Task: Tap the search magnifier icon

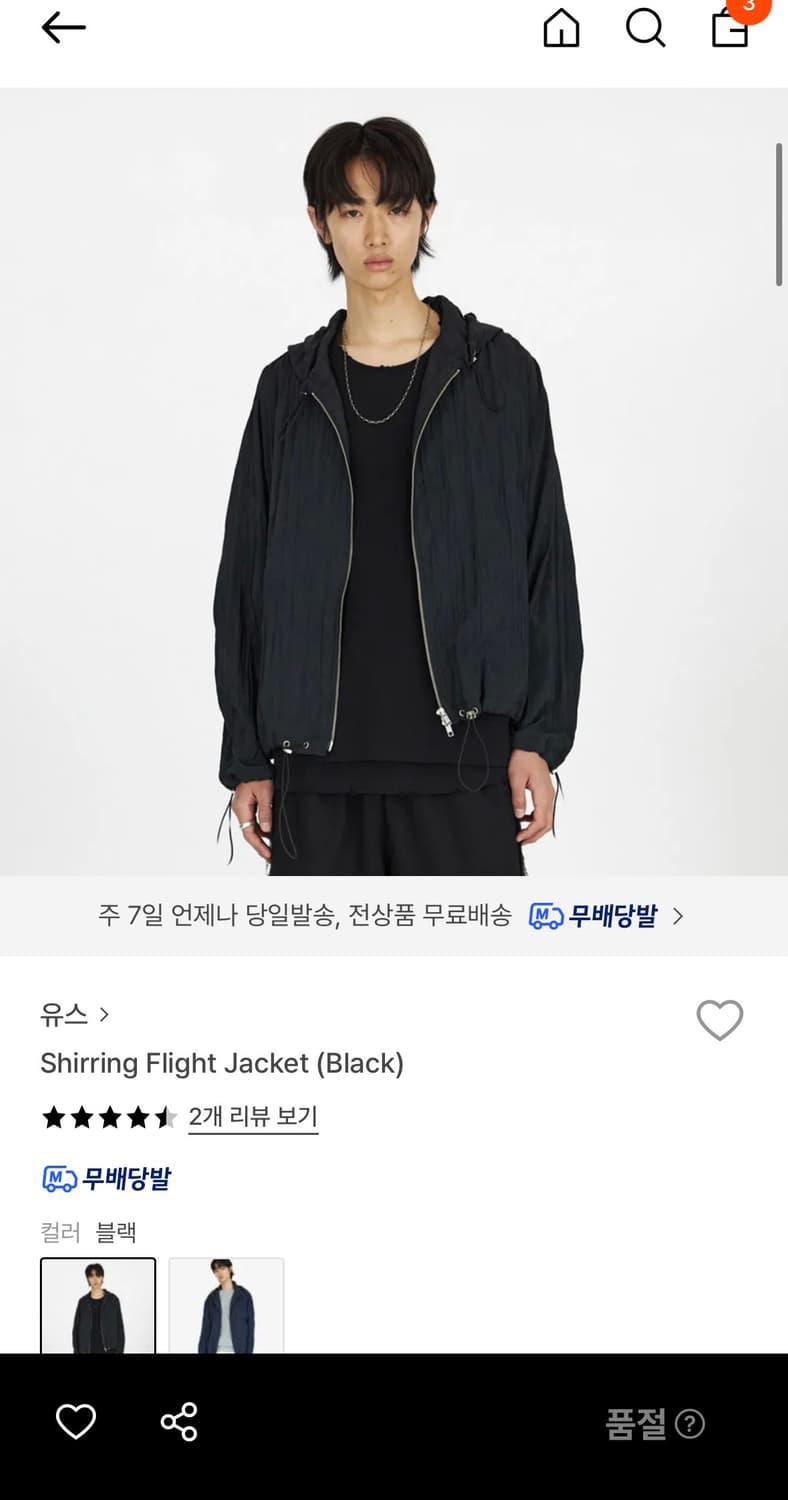Action: point(646,29)
